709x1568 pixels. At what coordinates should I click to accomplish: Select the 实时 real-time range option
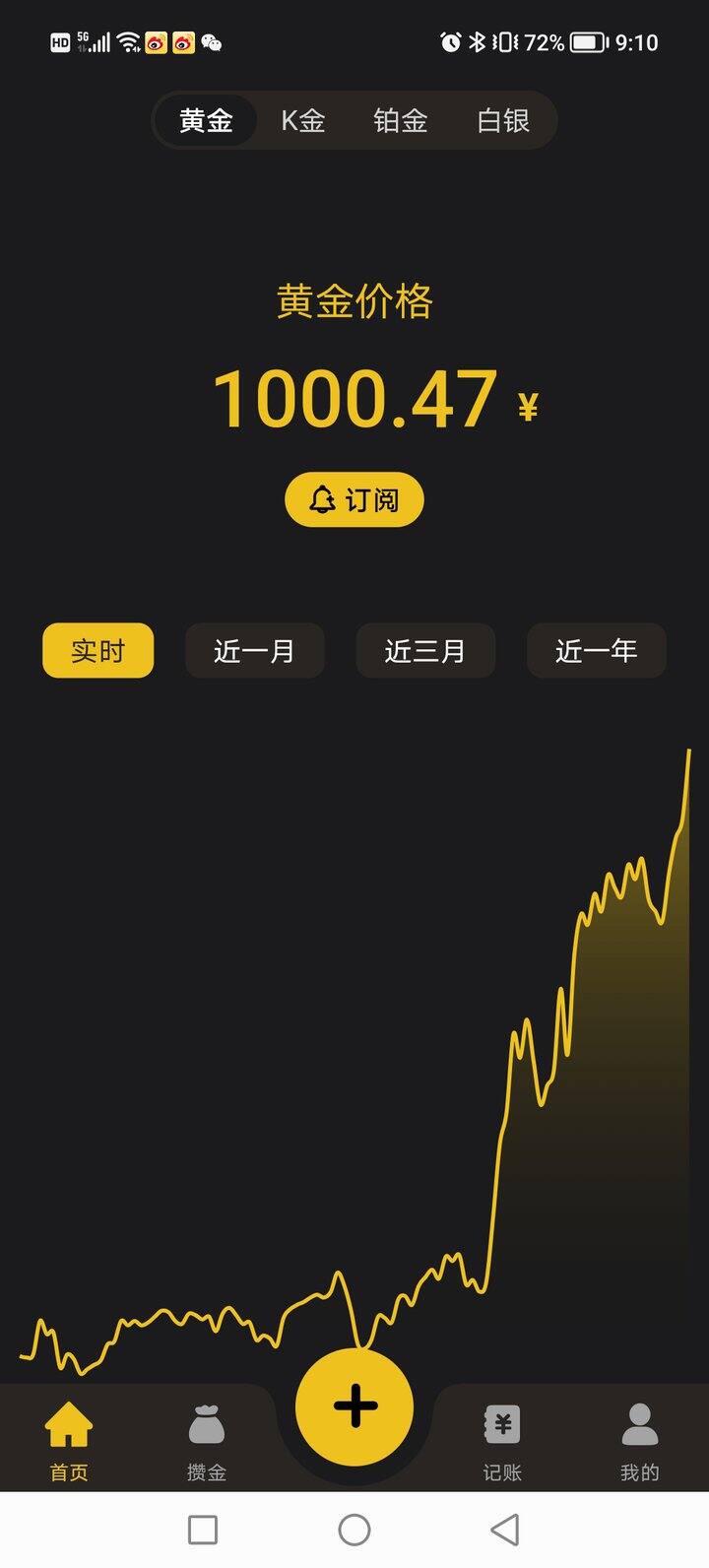click(97, 650)
